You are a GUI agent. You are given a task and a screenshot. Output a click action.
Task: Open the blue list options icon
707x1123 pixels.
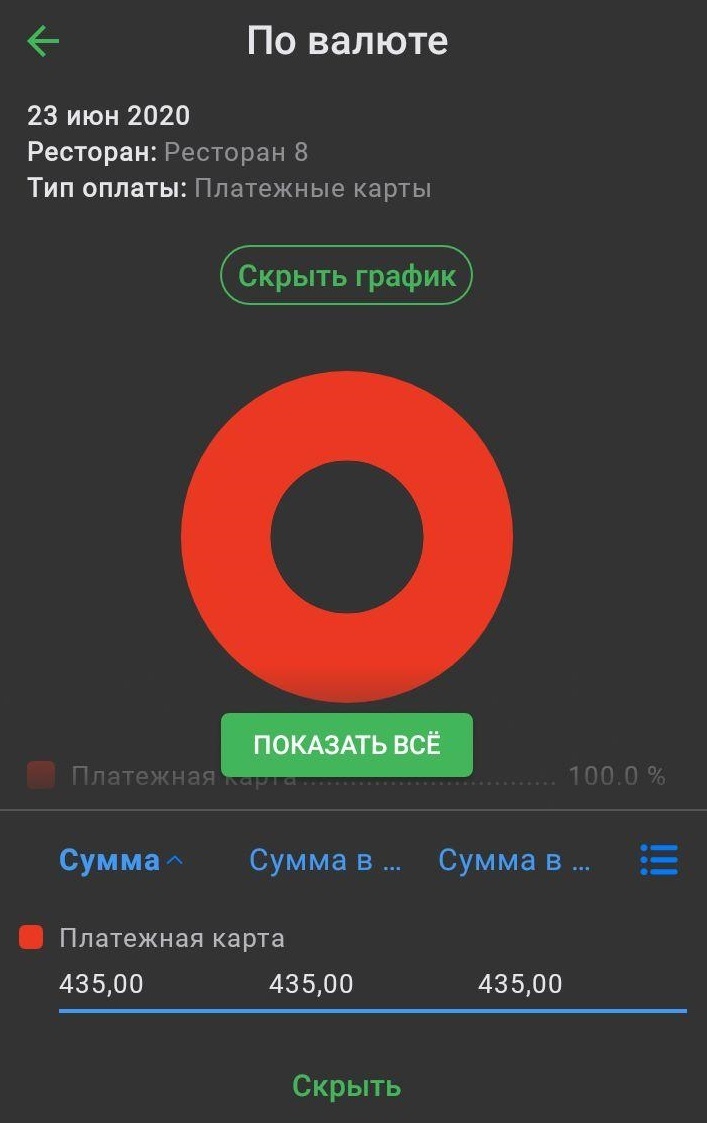(659, 860)
